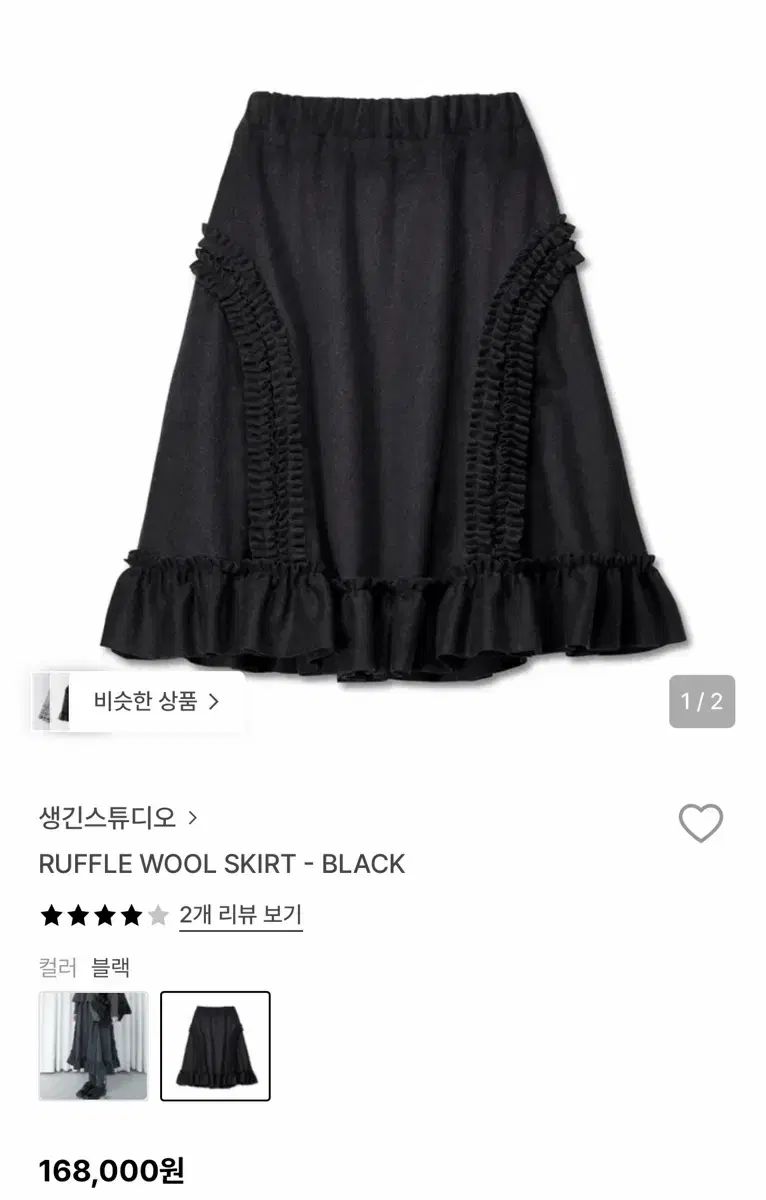The image size is (766, 1200).
Task: Select the model-worn color thumbnail
Action: pyautogui.click(x=93, y=1046)
